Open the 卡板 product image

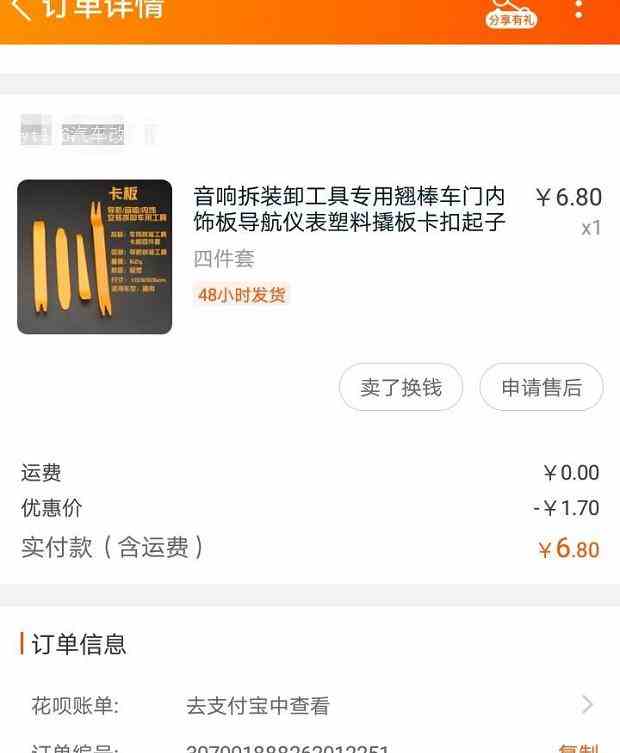click(x=95, y=257)
